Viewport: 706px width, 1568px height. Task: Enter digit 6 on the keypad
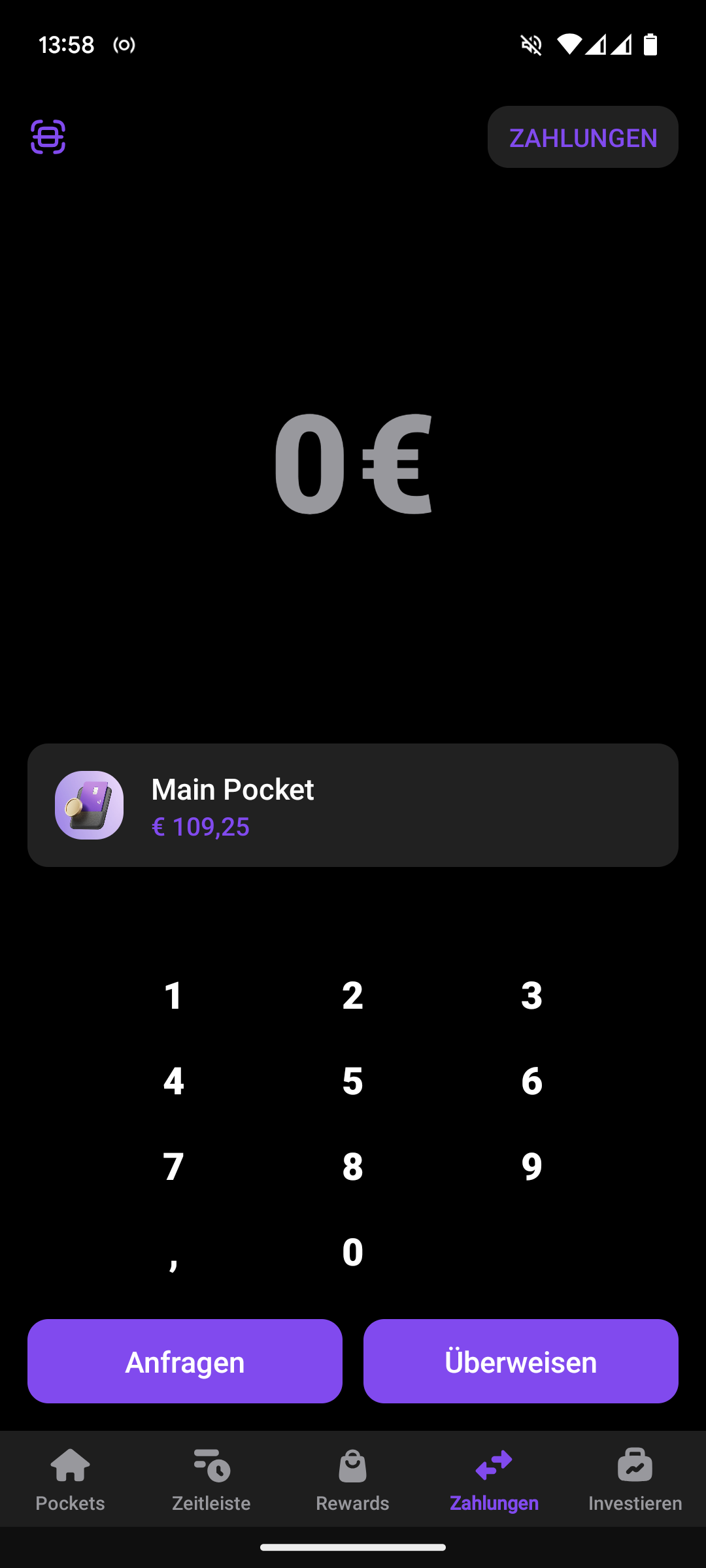tap(532, 1081)
